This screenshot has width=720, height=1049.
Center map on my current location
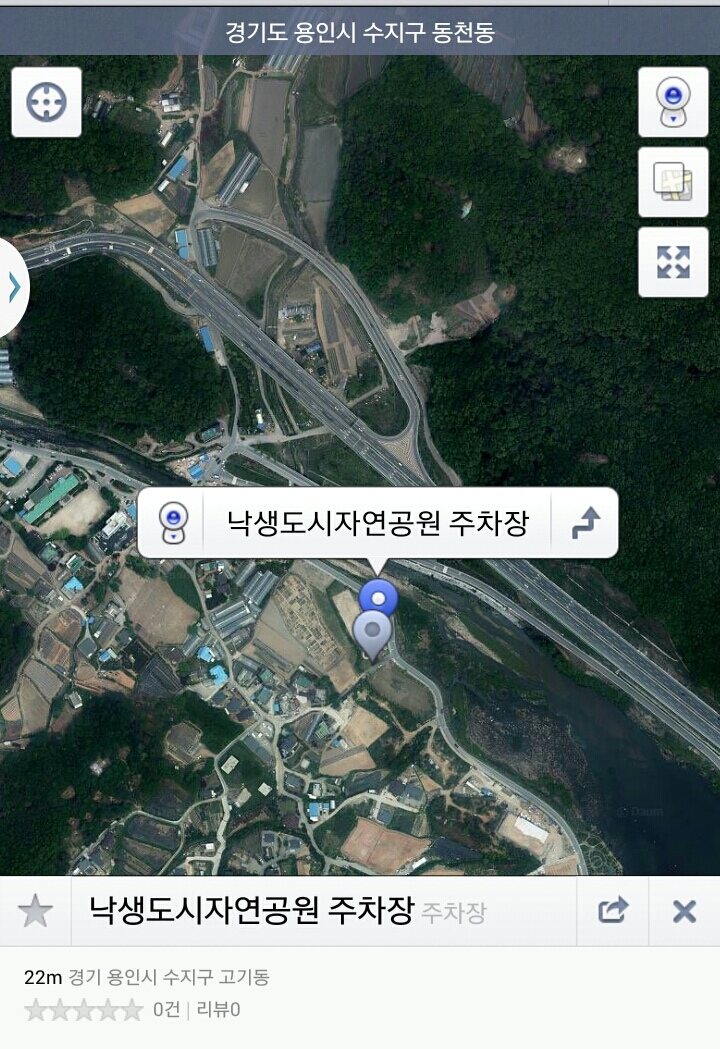pos(46,101)
